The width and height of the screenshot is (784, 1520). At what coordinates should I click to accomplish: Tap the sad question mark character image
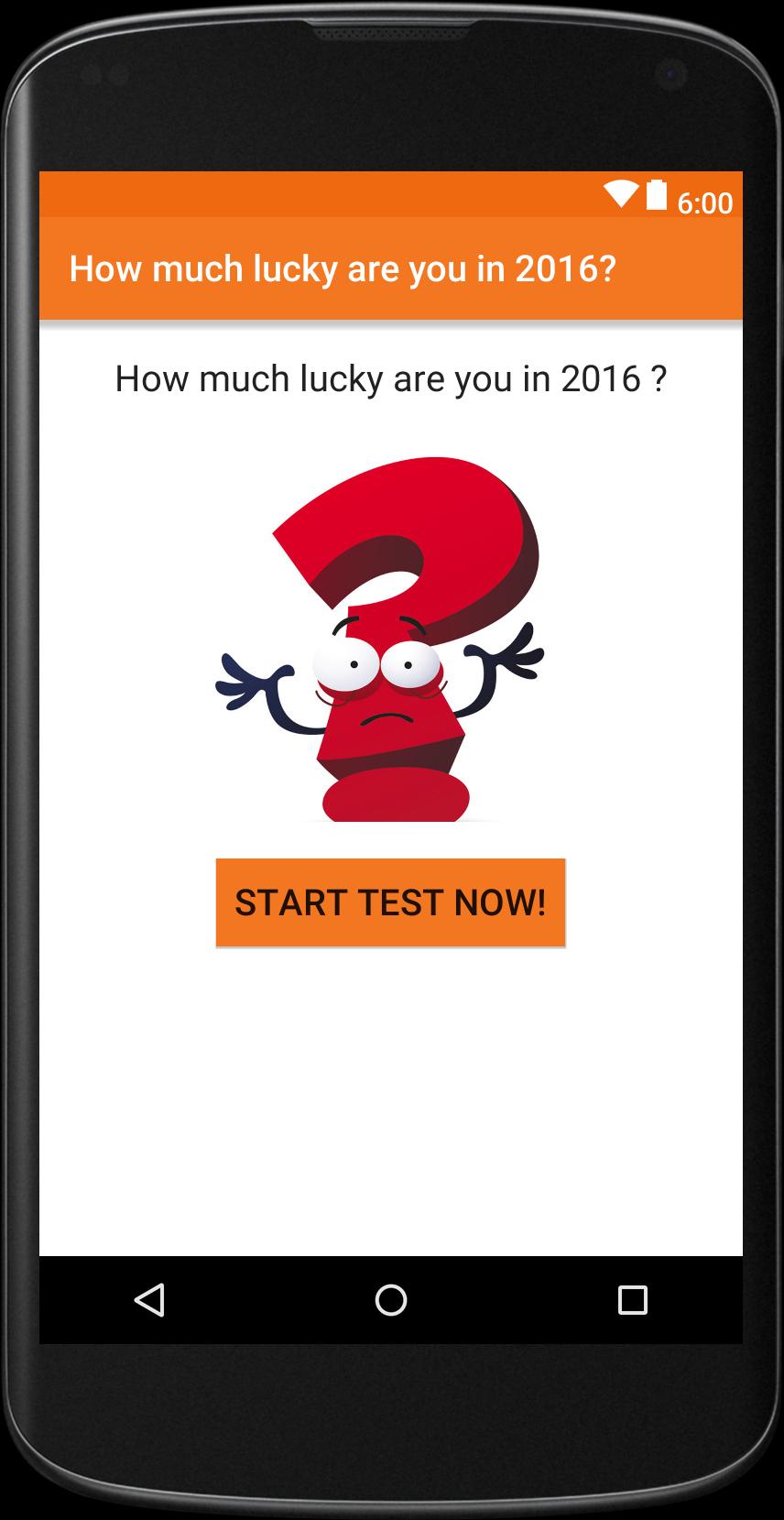click(x=394, y=632)
